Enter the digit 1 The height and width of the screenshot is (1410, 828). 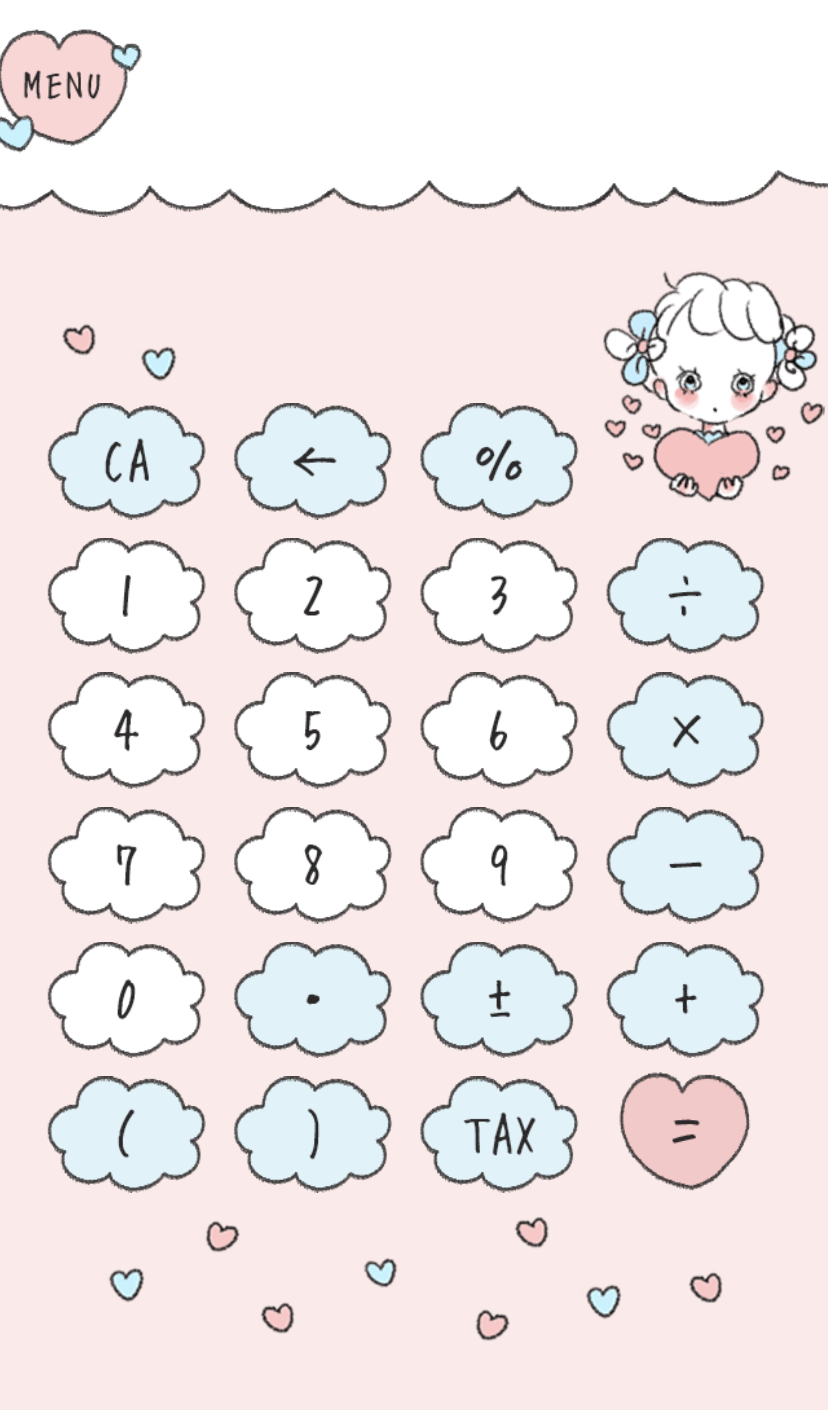[x=126, y=597]
